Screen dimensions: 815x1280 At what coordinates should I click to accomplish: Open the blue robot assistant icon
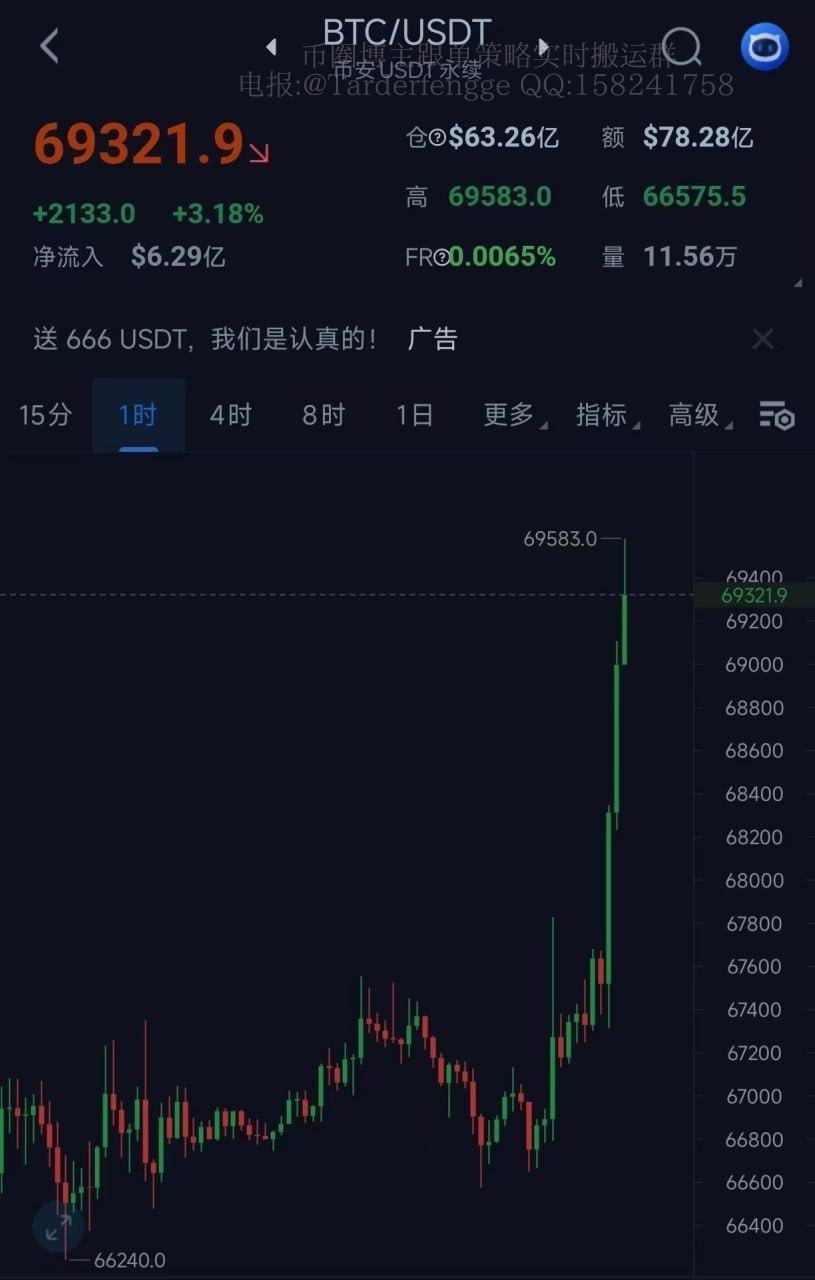click(765, 46)
